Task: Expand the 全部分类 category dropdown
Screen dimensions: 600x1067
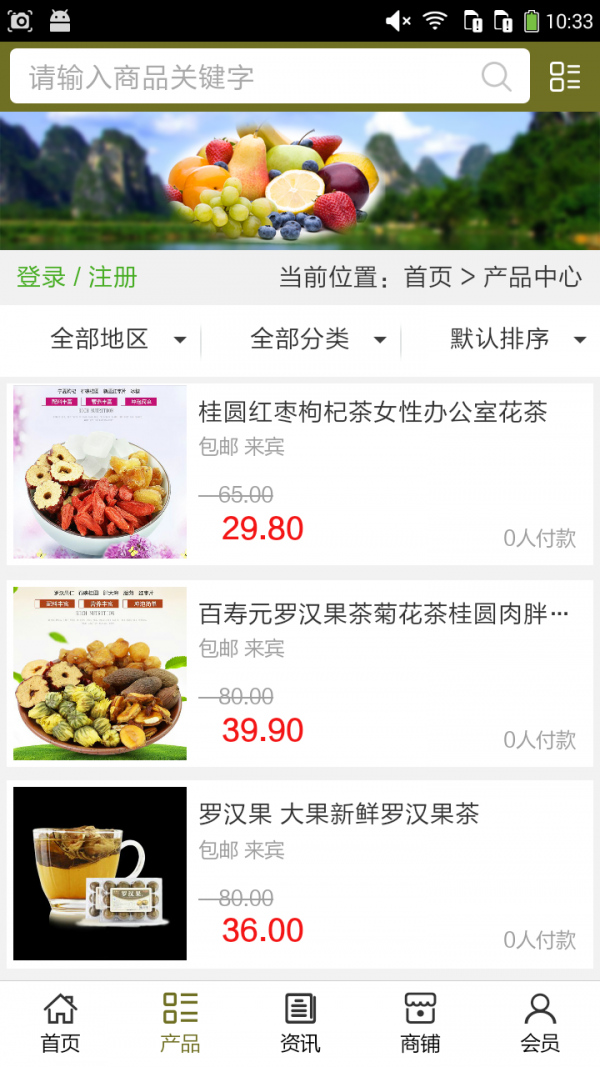Action: tap(318, 340)
